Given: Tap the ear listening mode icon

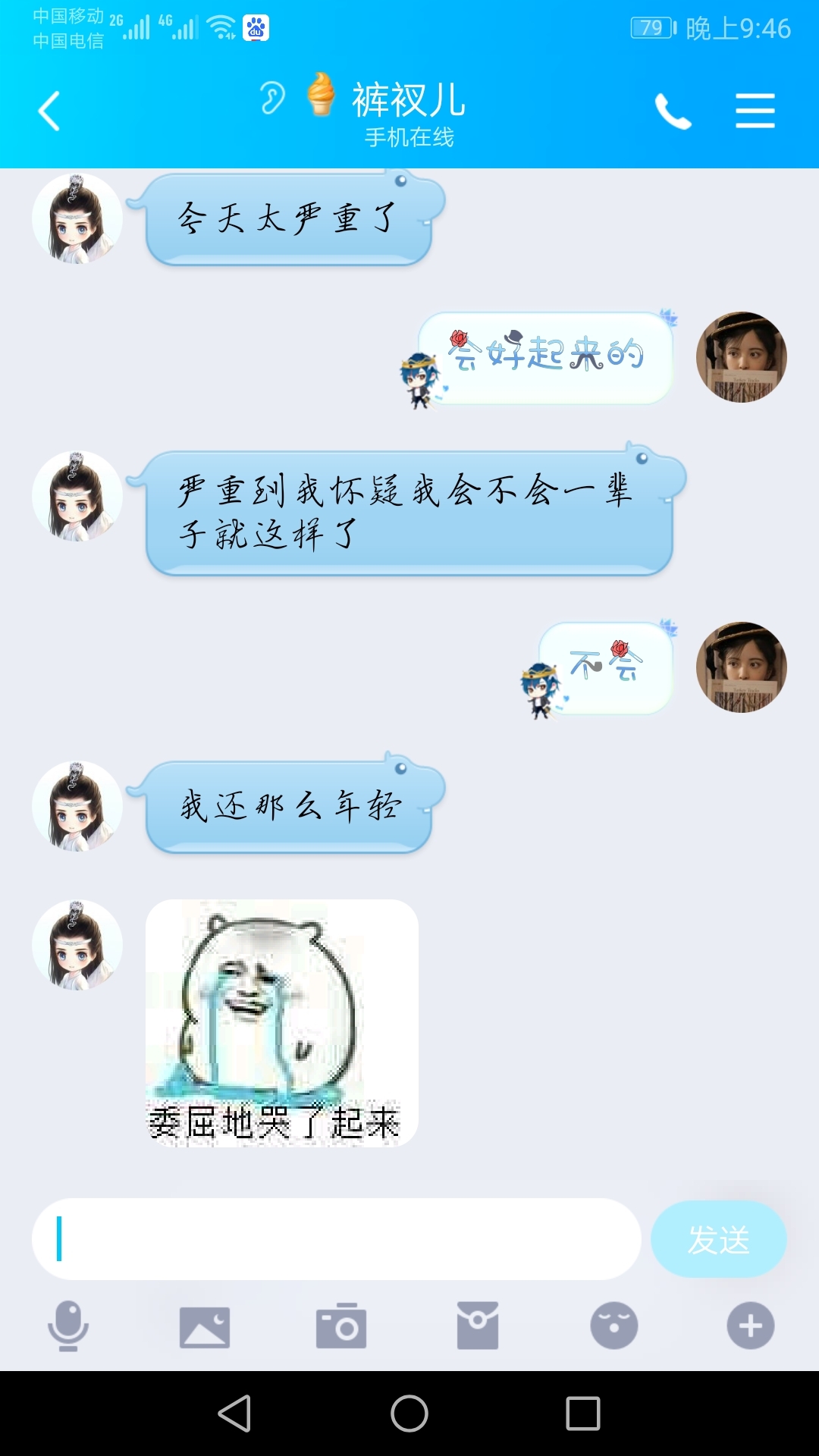Looking at the screenshot, I should [x=271, y=98].
